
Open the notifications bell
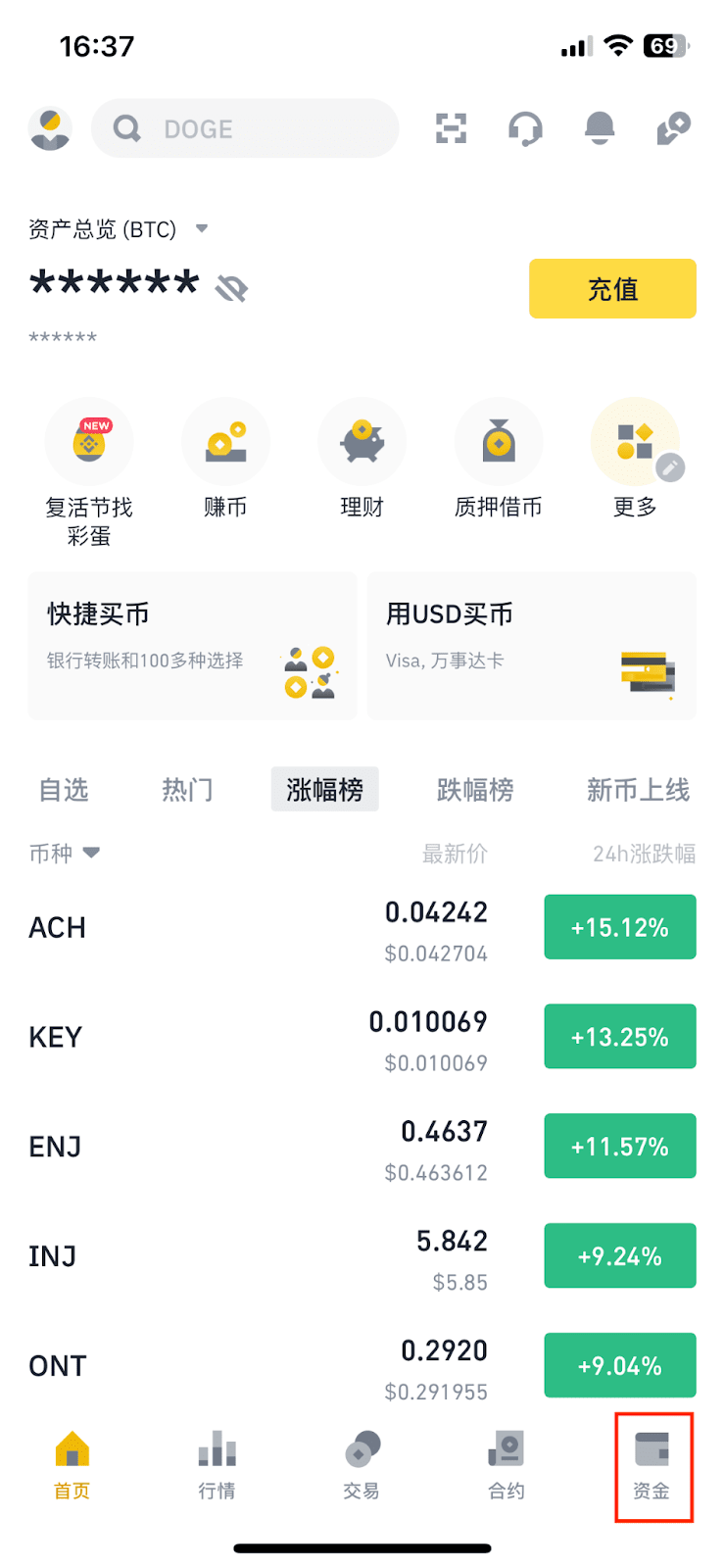tap(599, 128)
